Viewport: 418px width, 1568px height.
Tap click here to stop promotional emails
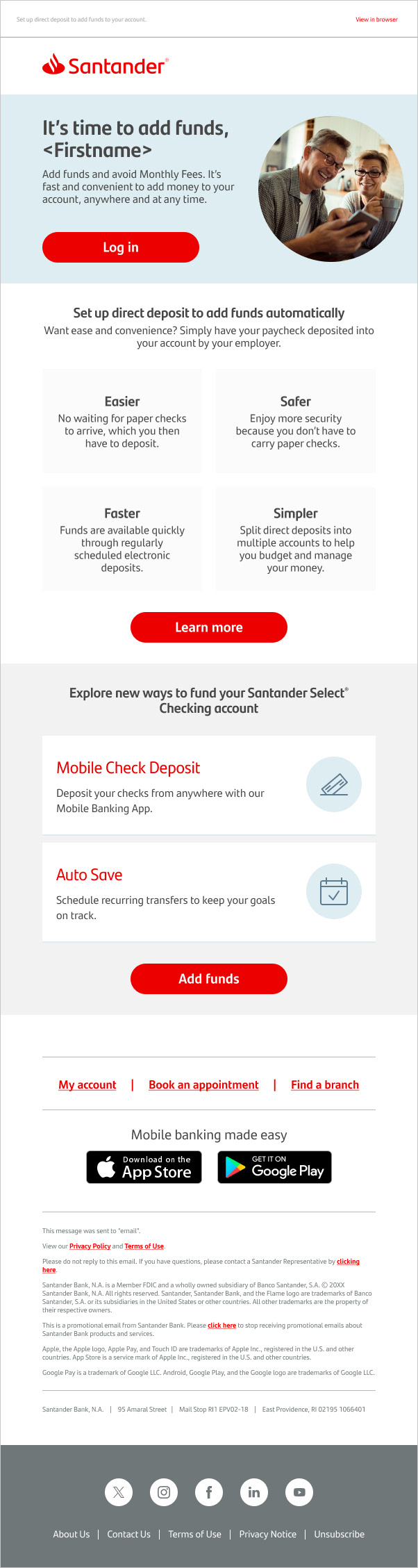(x=221, y=1326)
